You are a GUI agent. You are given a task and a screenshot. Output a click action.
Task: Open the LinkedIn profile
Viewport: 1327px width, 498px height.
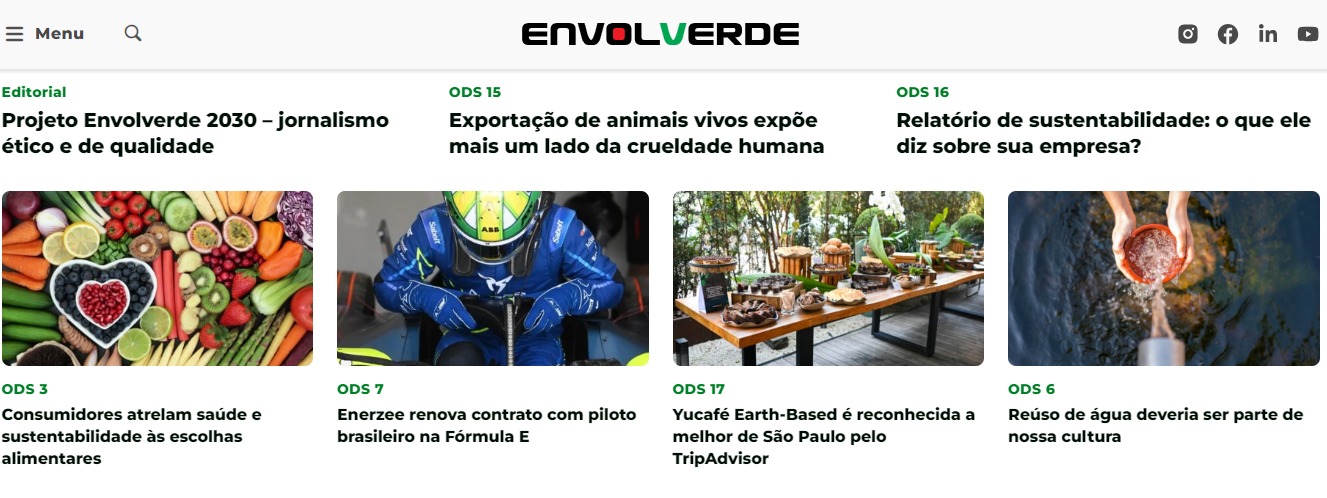[x=1268, y=34]
